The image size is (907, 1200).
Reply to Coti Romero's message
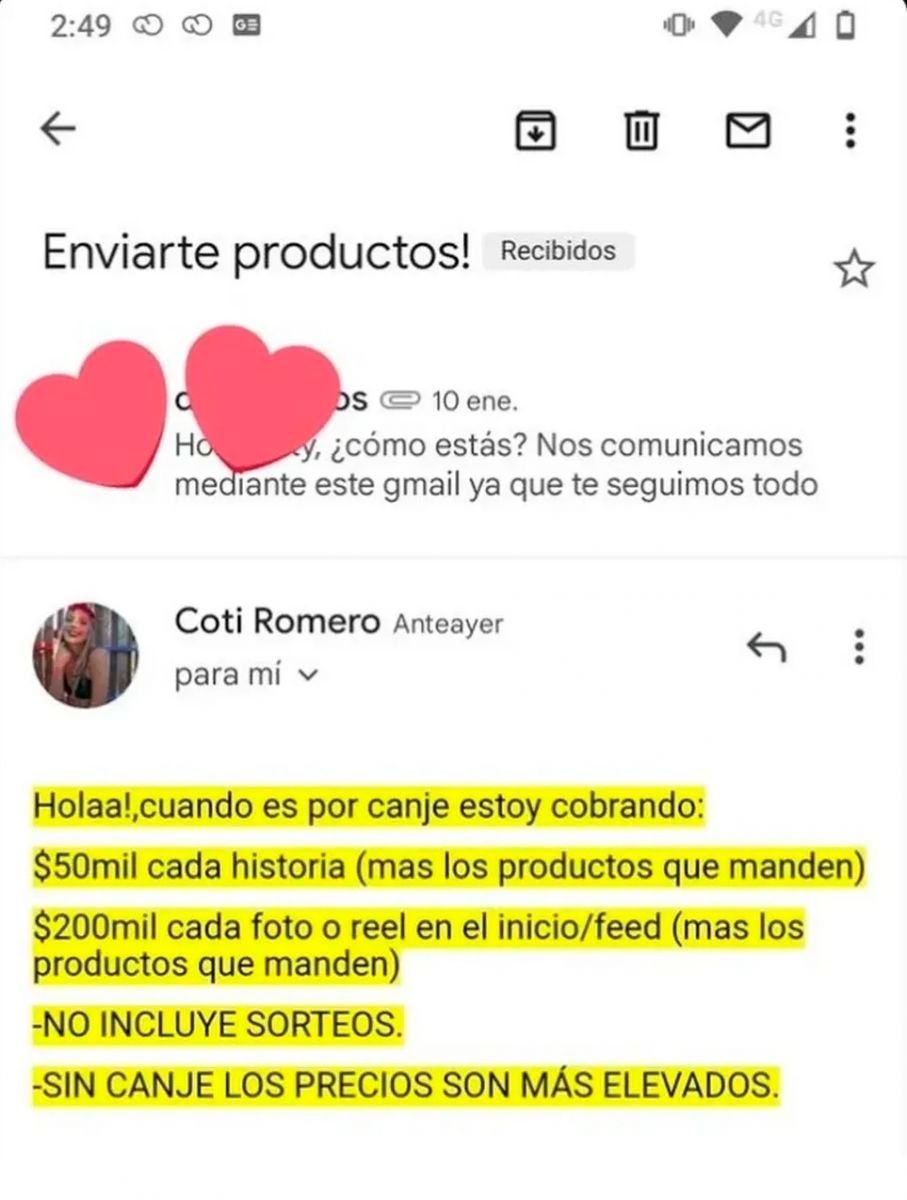[x=767, y=648]
